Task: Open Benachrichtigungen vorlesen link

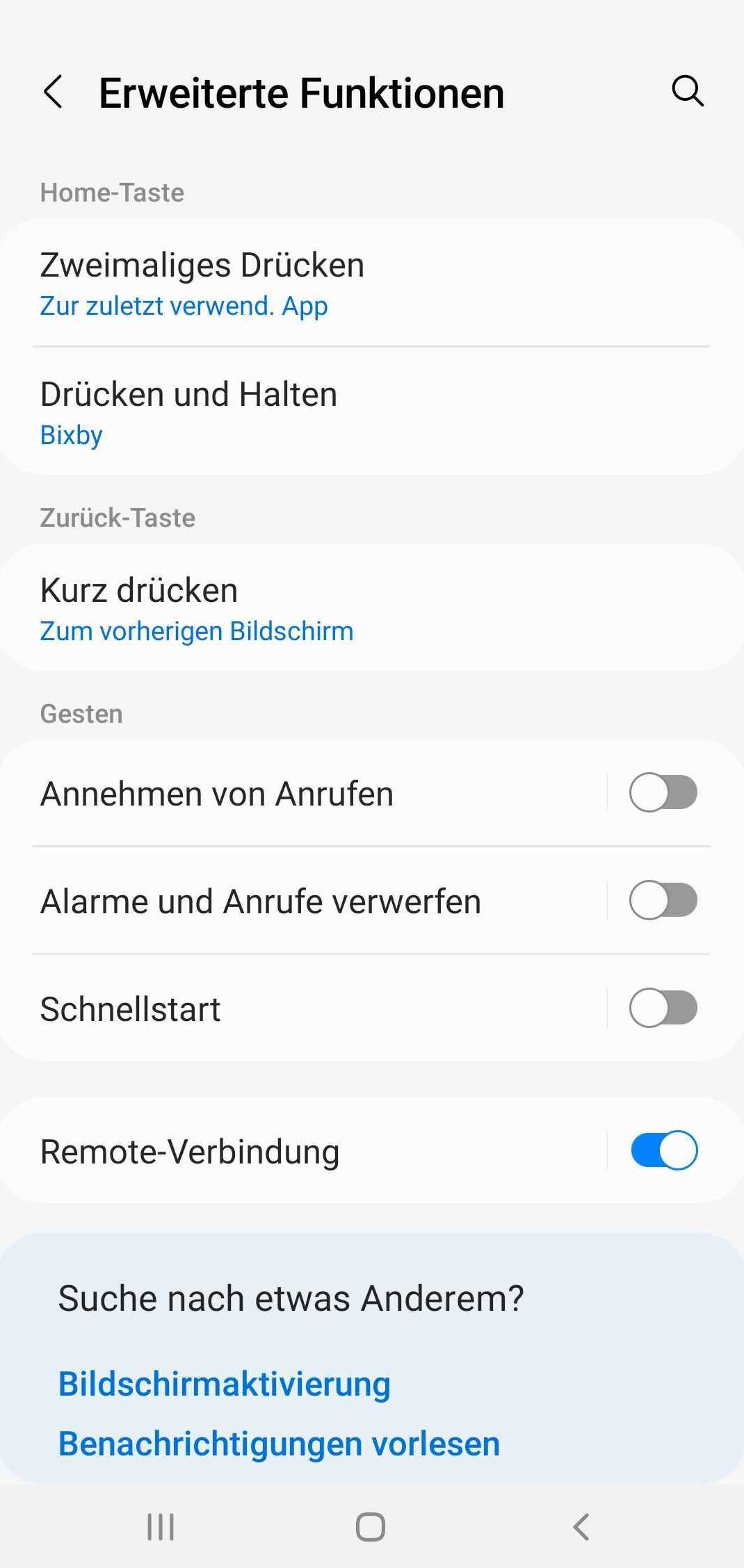Action: (279, 1444)
